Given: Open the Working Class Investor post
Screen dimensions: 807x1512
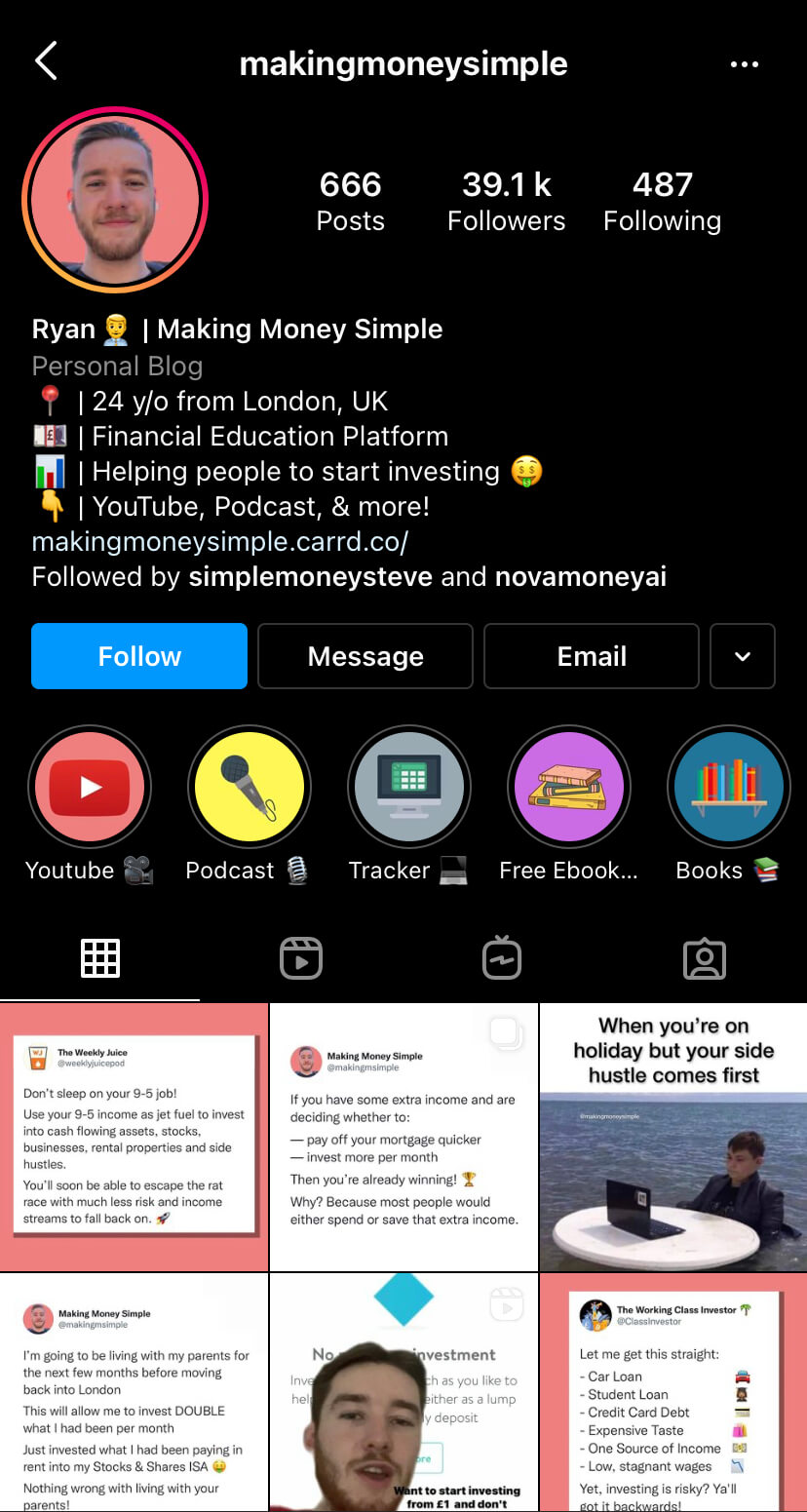Looking at the screenshot, I should click(x=673, y=1394).
